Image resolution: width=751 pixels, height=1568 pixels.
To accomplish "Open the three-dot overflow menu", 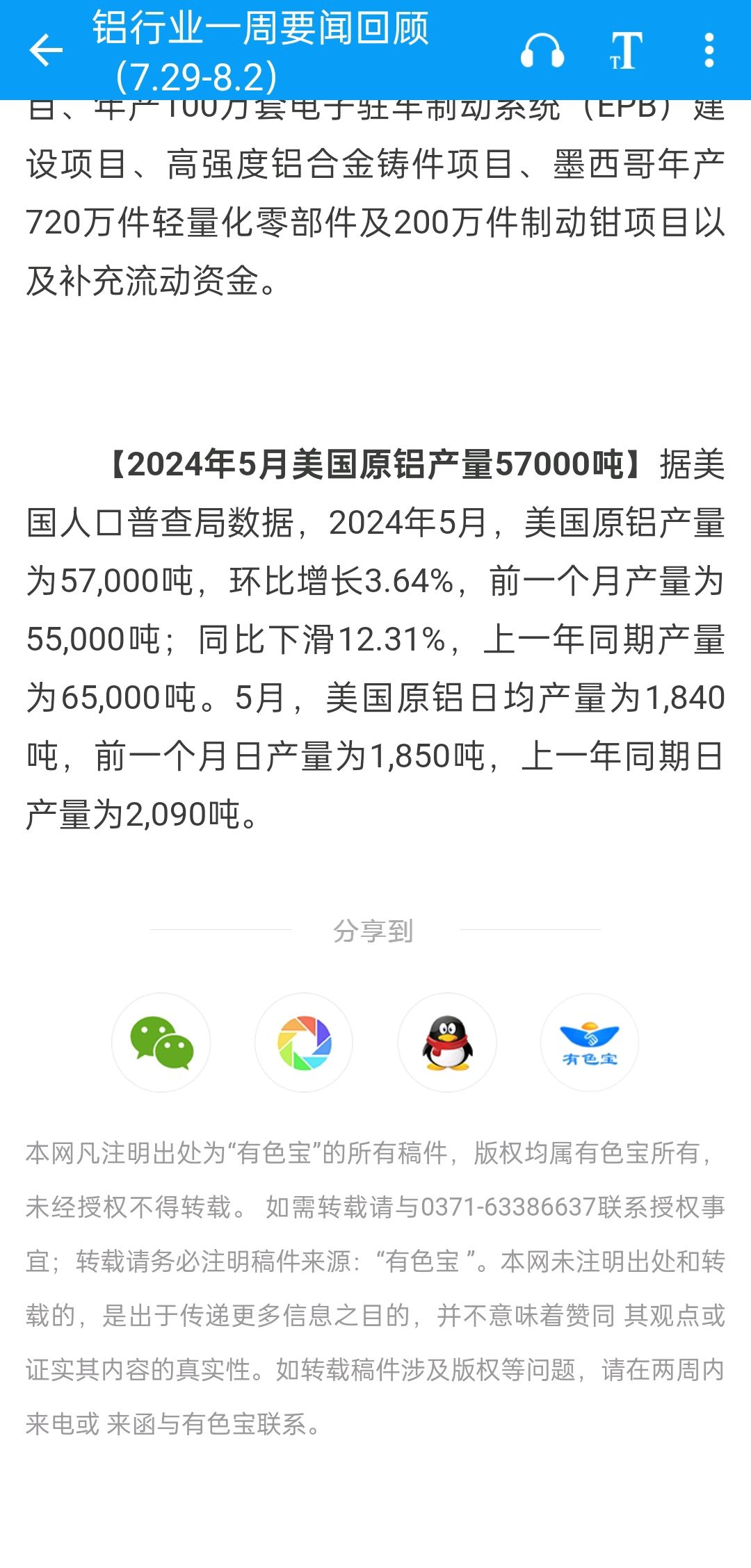I will (x=709, y=50).
